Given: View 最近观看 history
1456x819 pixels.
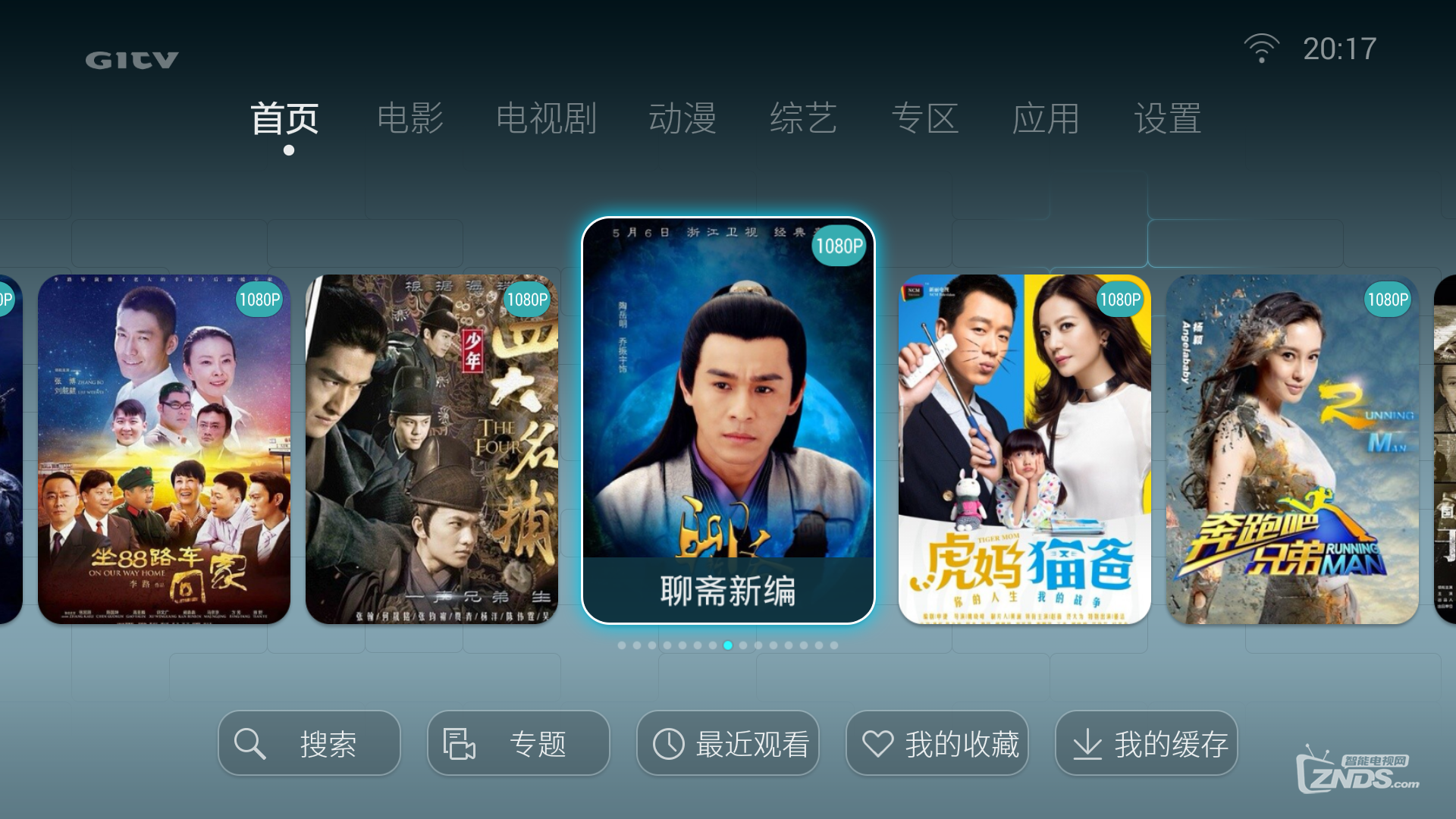Looking at the screenshot, I should [x=728, y=743].
